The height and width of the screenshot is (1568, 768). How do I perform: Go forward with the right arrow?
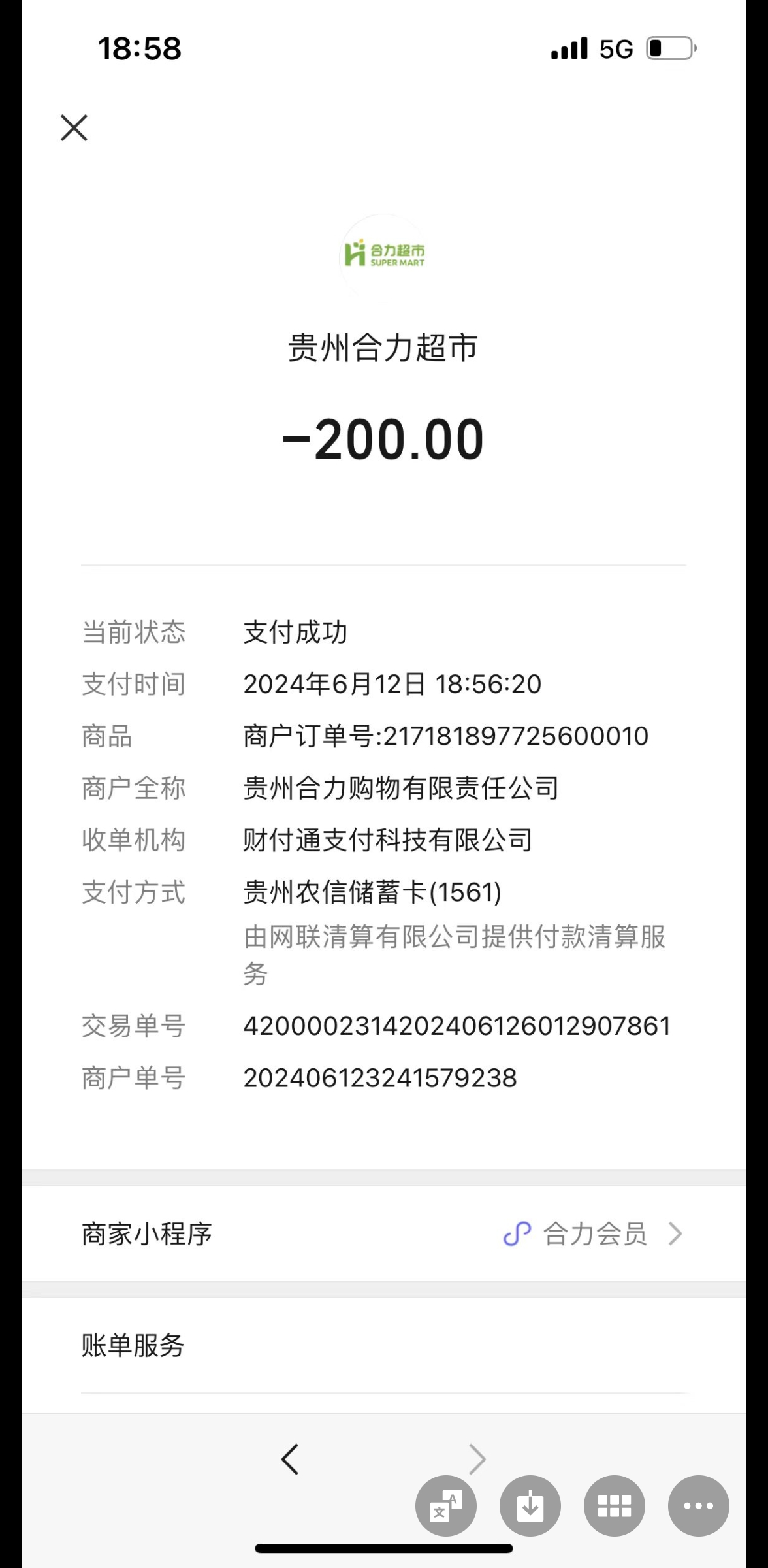(x=477, y=1459)
